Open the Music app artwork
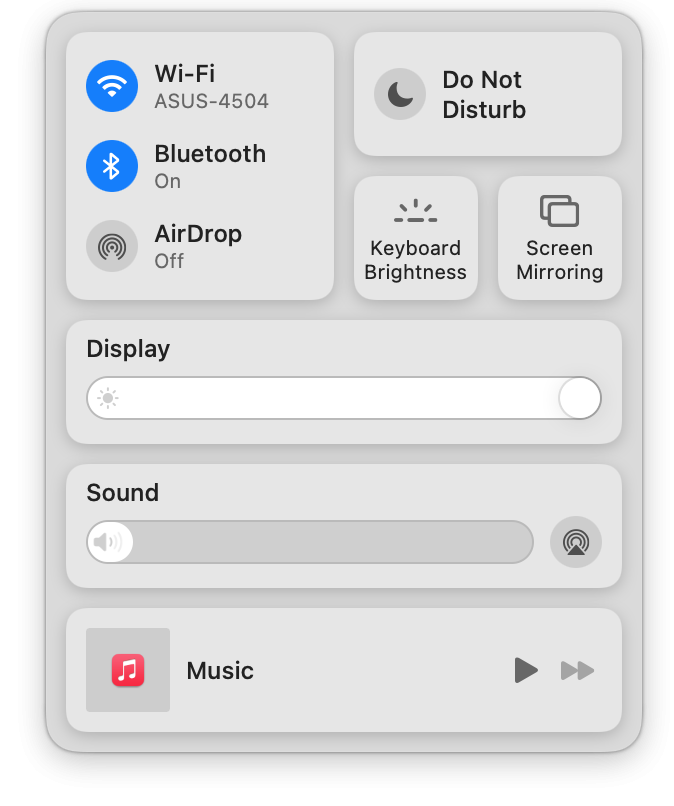Screen dimensions: 674x806 coord(128,670)
